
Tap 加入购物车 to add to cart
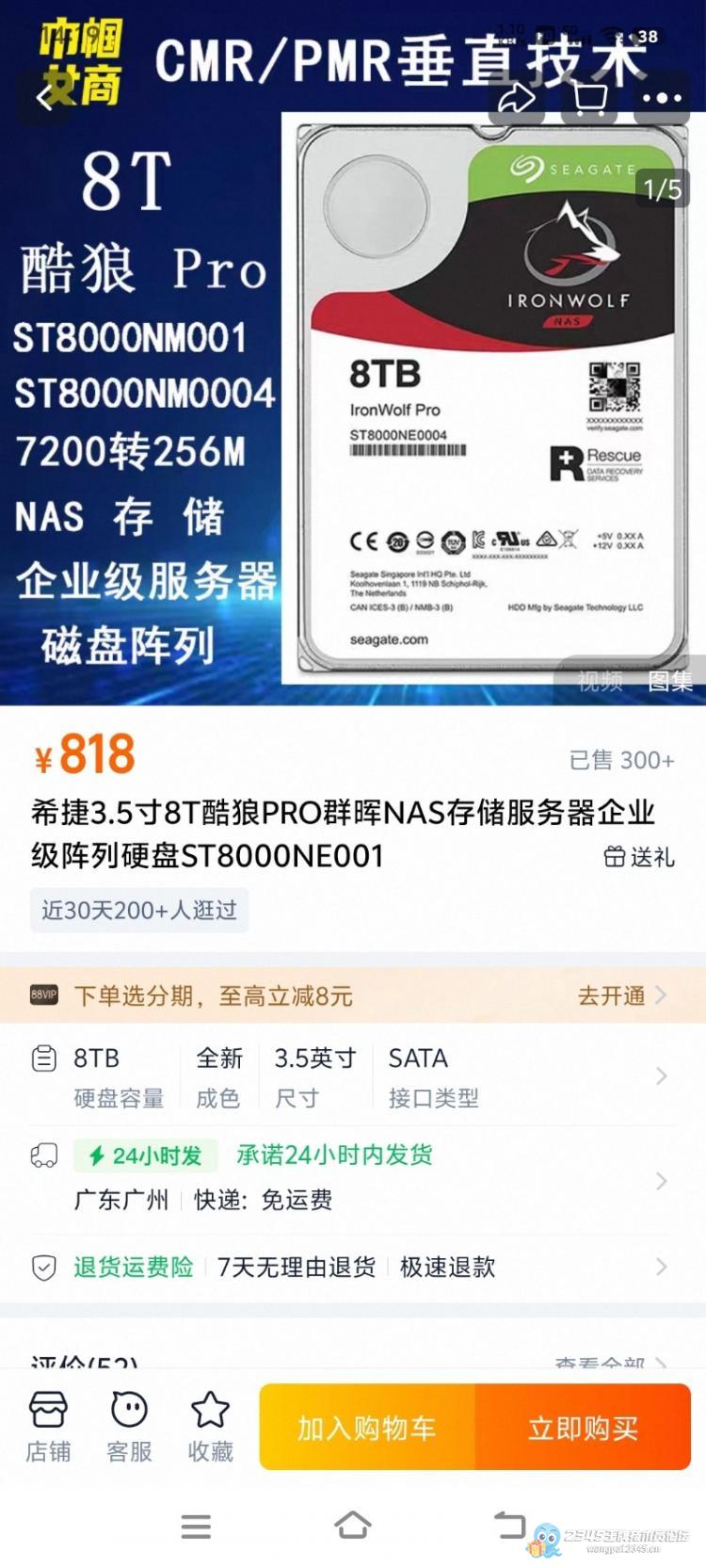(367, 1428)
